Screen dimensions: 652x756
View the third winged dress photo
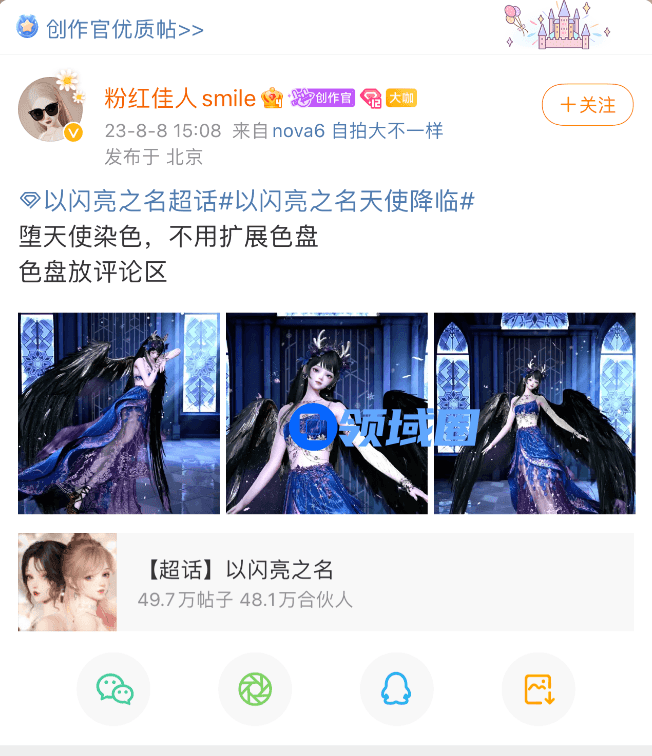(x=534, y=413)
